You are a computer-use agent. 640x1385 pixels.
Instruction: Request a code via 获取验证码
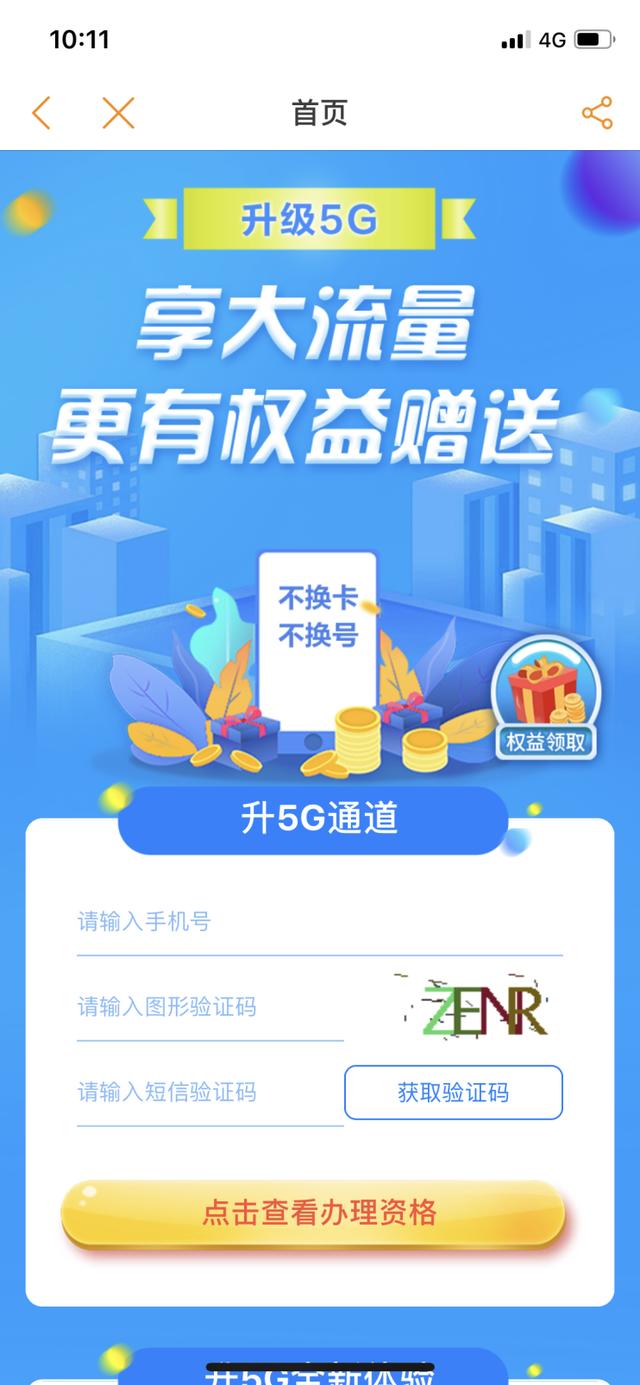point(453,1092)
